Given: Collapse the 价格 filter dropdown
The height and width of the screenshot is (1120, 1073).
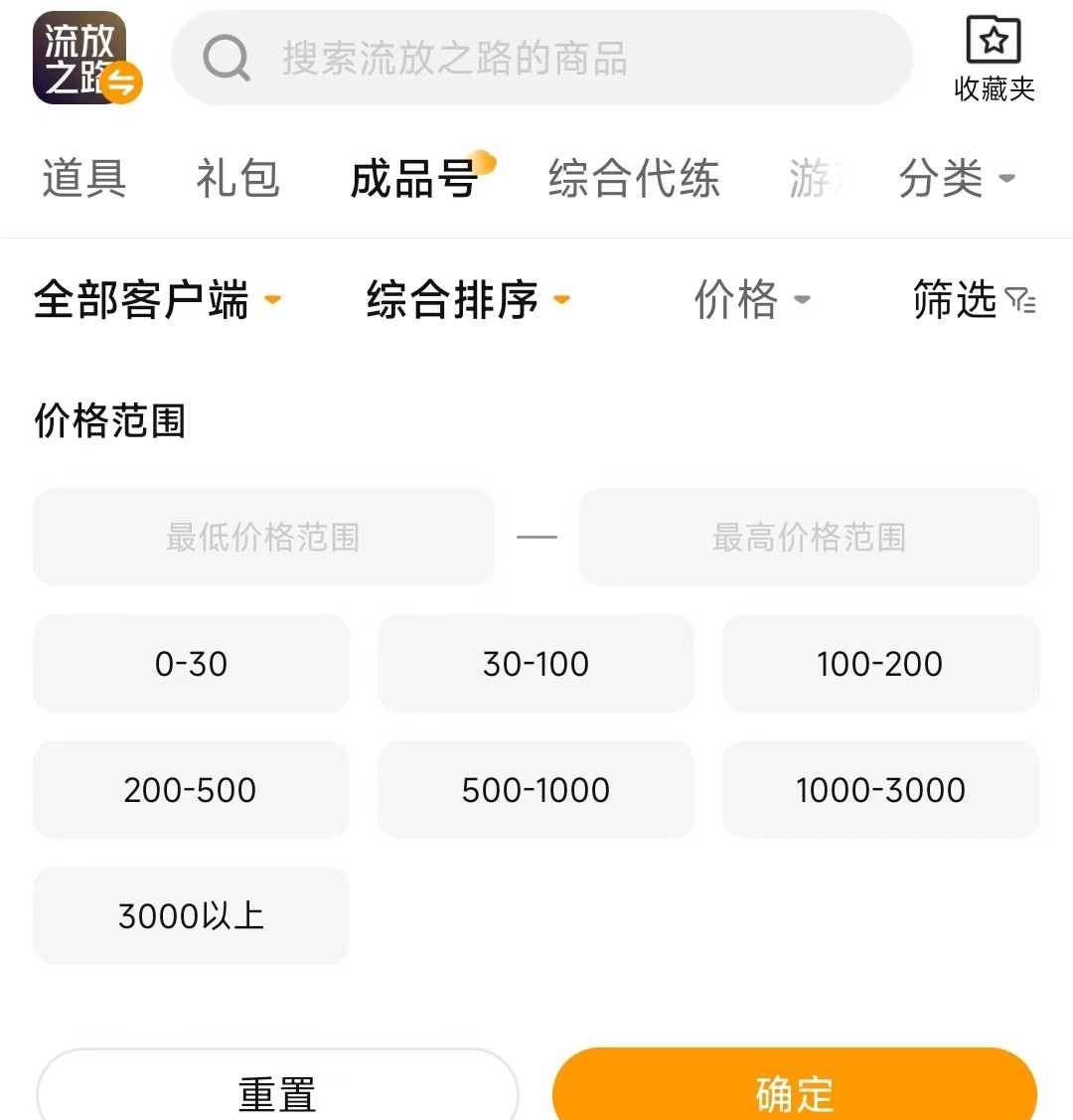Looking at the screenshot, I should point(752,300).
